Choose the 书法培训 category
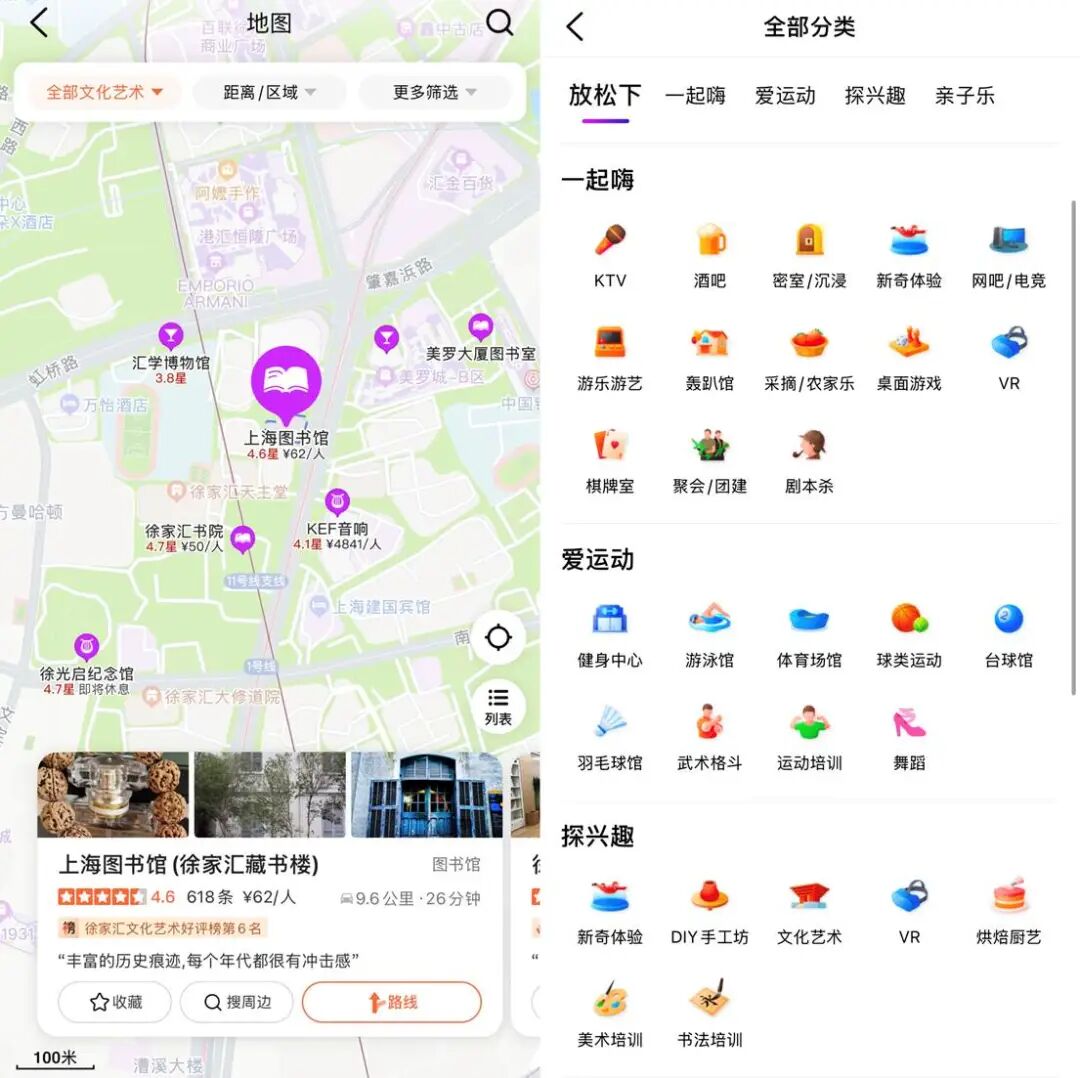The width and height of the screenshot is (1080, 1078). (710, 1013)
